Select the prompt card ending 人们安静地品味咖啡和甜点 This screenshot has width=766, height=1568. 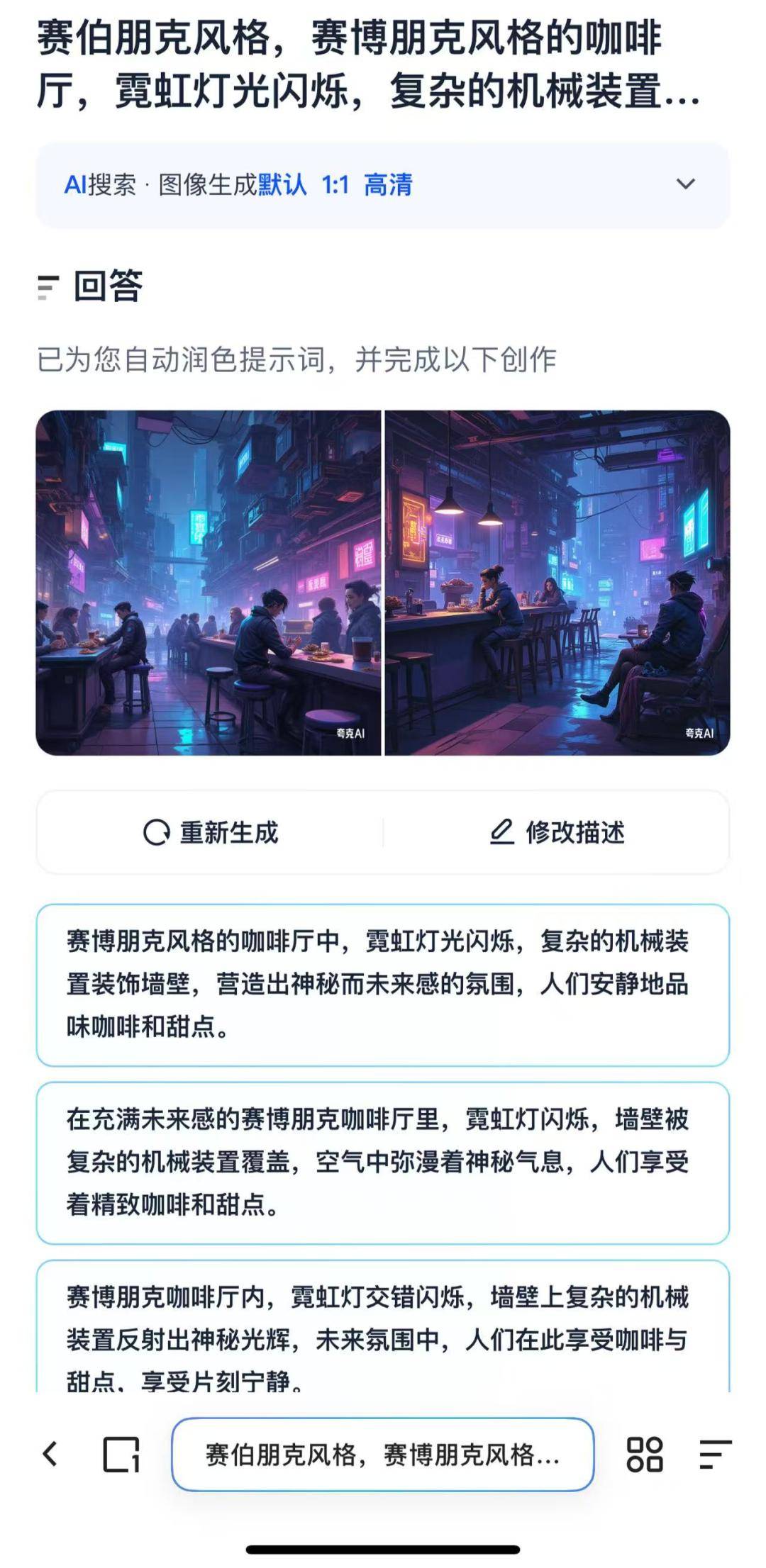383,985
